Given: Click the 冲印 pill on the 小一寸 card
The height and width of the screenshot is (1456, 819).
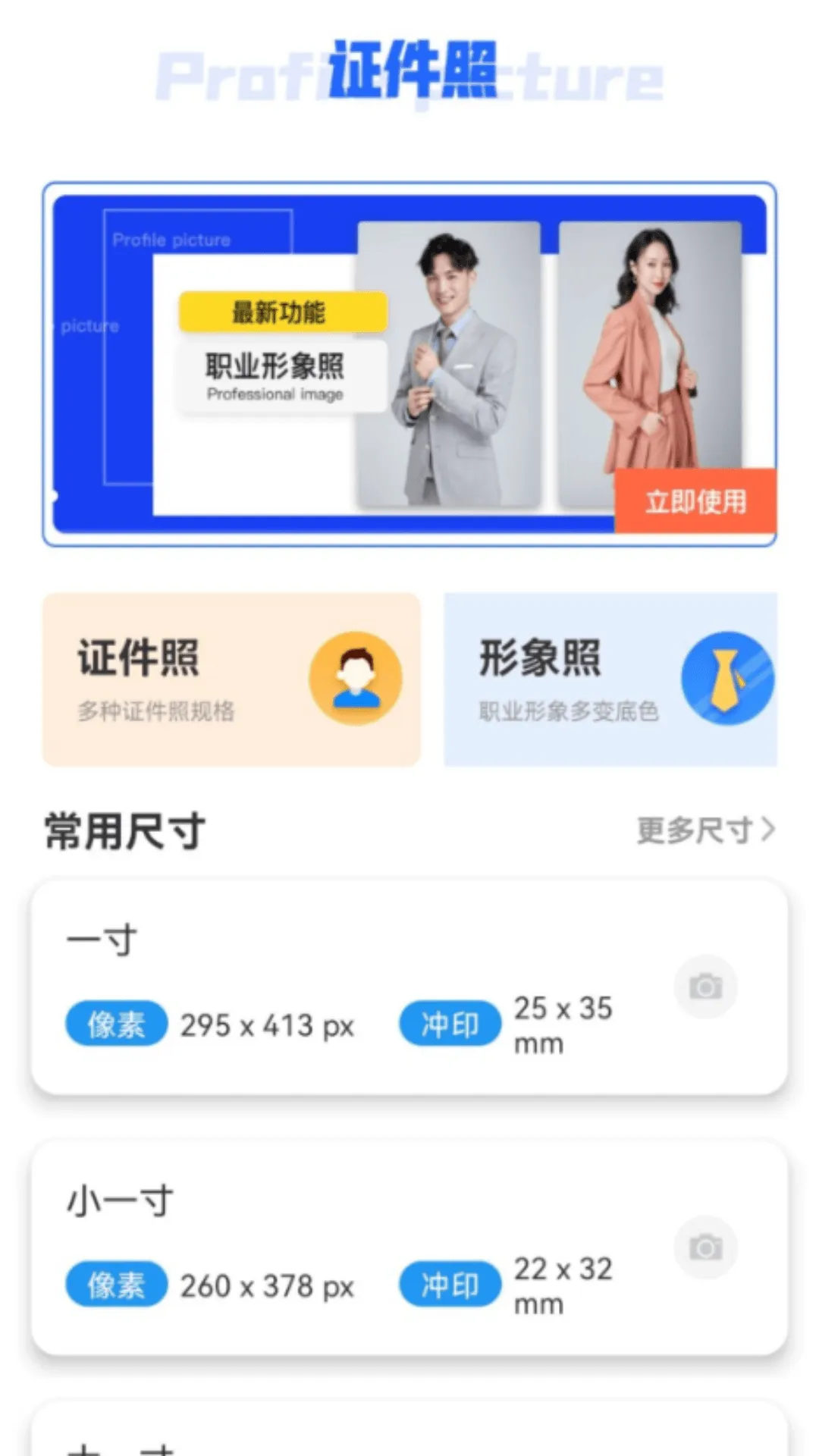Looking at the screenshot, I should (x=449, y=1285).
